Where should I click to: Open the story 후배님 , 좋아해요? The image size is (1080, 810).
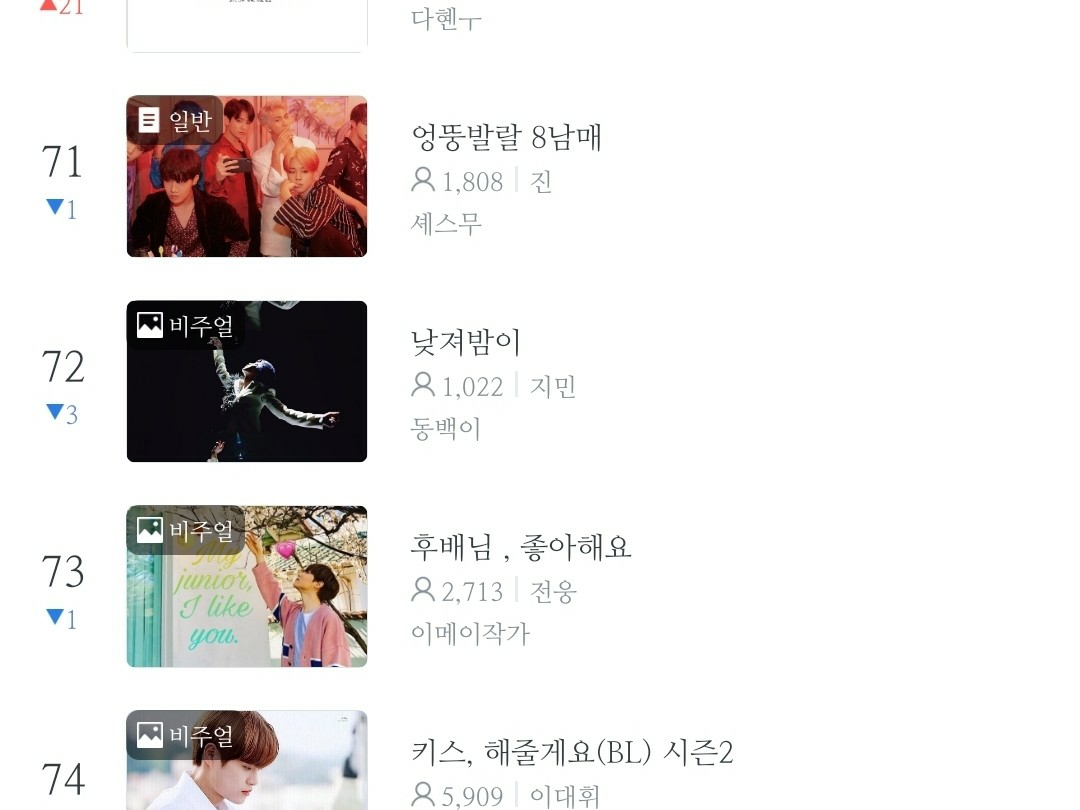[x=520, y=547]
